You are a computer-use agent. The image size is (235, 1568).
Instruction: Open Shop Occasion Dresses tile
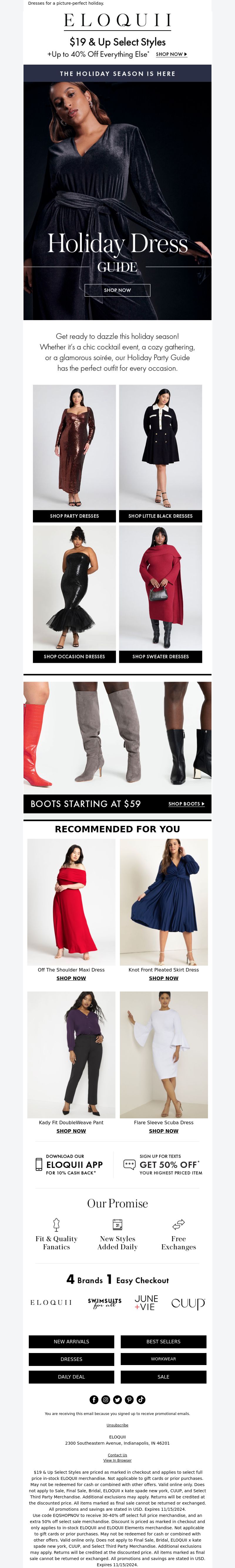[x=74, y=656]
